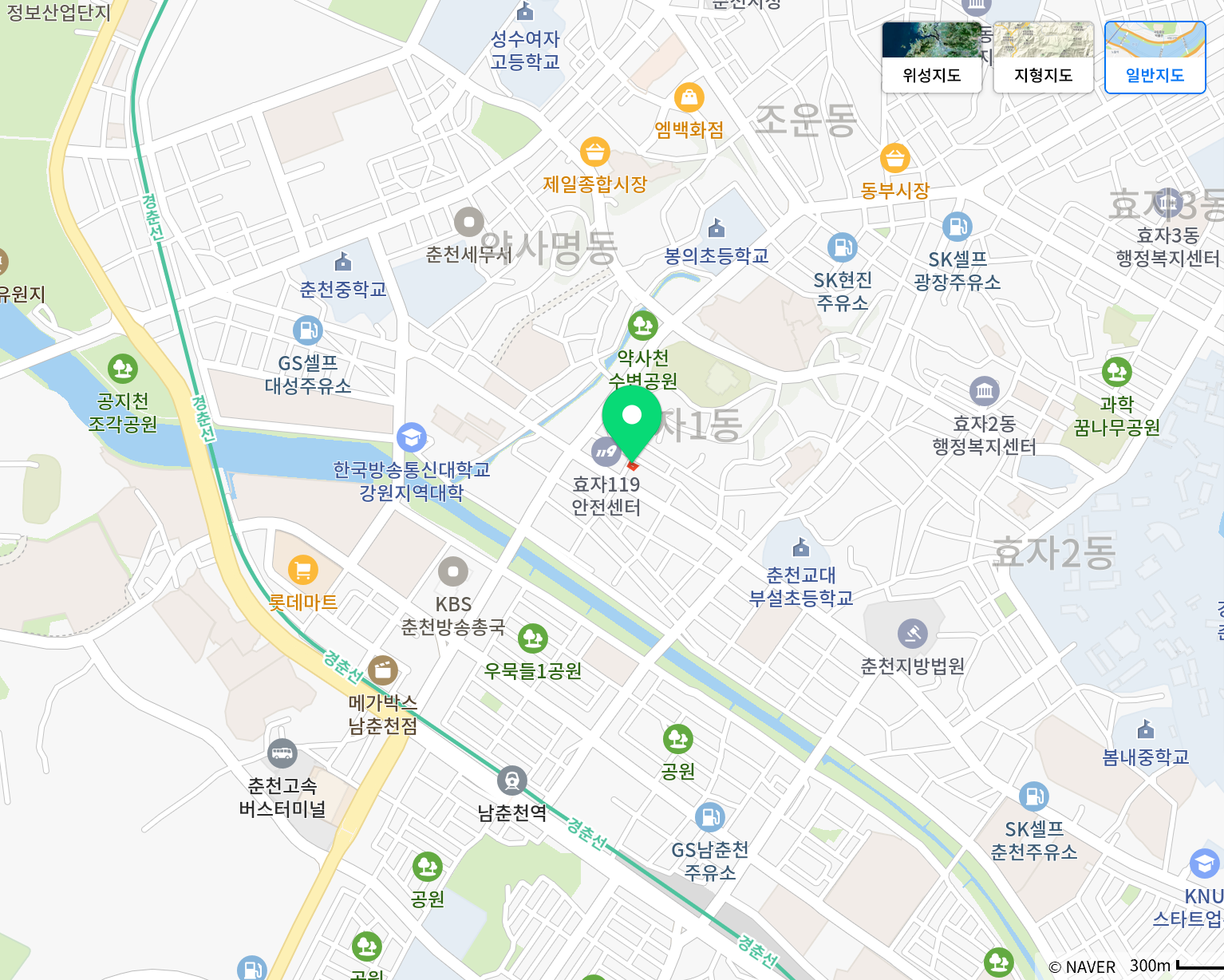Open 엠백화점 department store marker

point(689,98)
